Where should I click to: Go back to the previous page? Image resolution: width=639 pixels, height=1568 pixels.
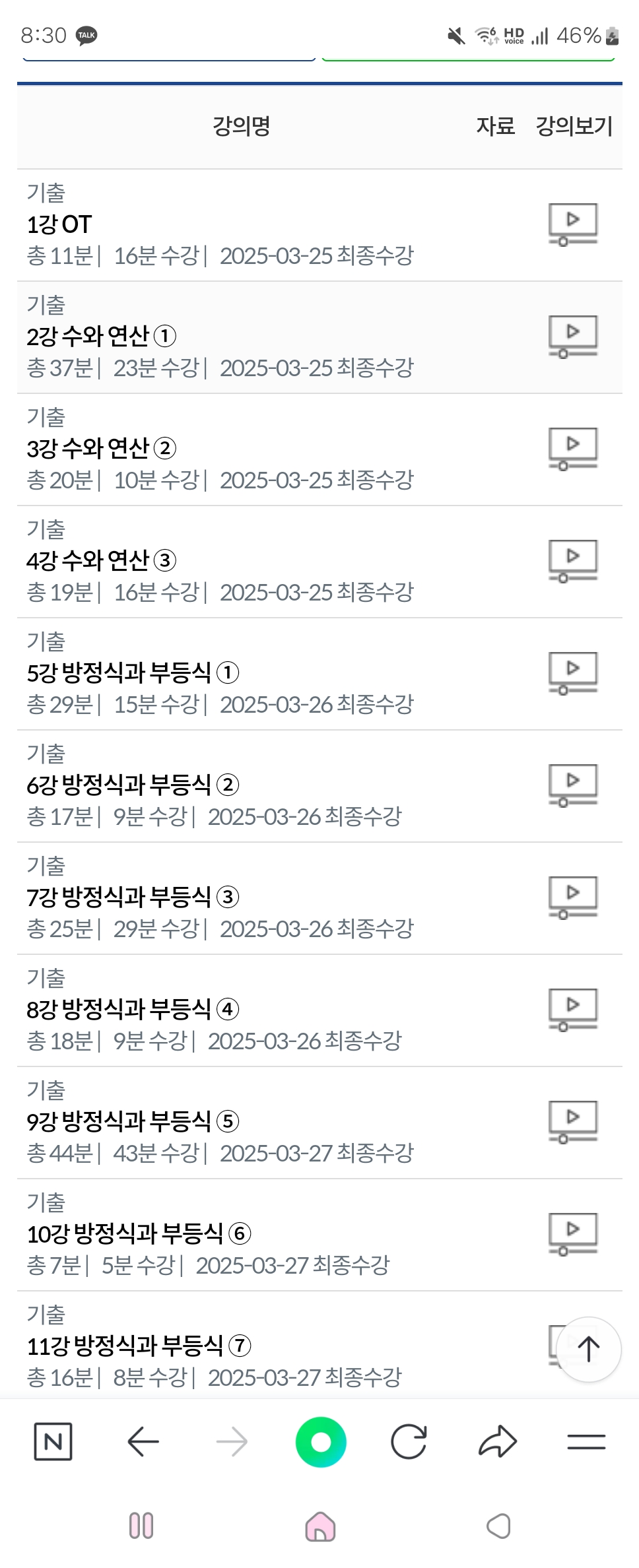143,1442
